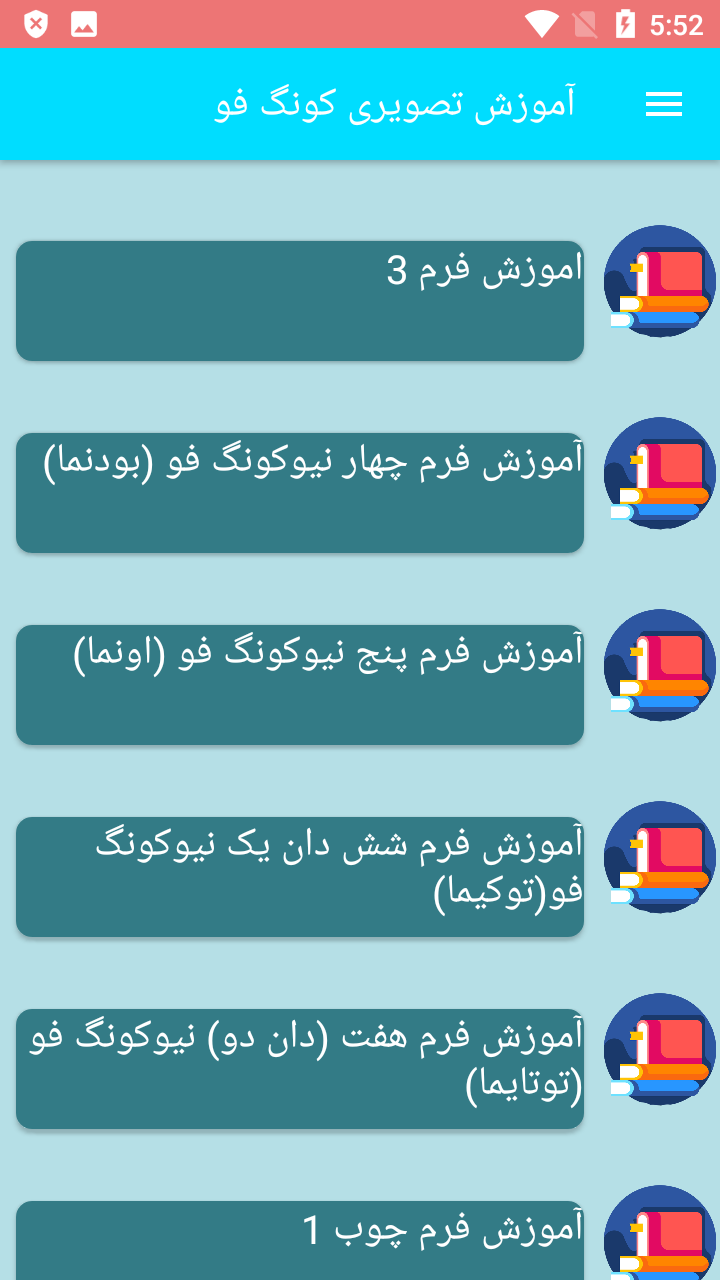
Task: Open the hamburger drawer menu
Action: click(663, 104)
